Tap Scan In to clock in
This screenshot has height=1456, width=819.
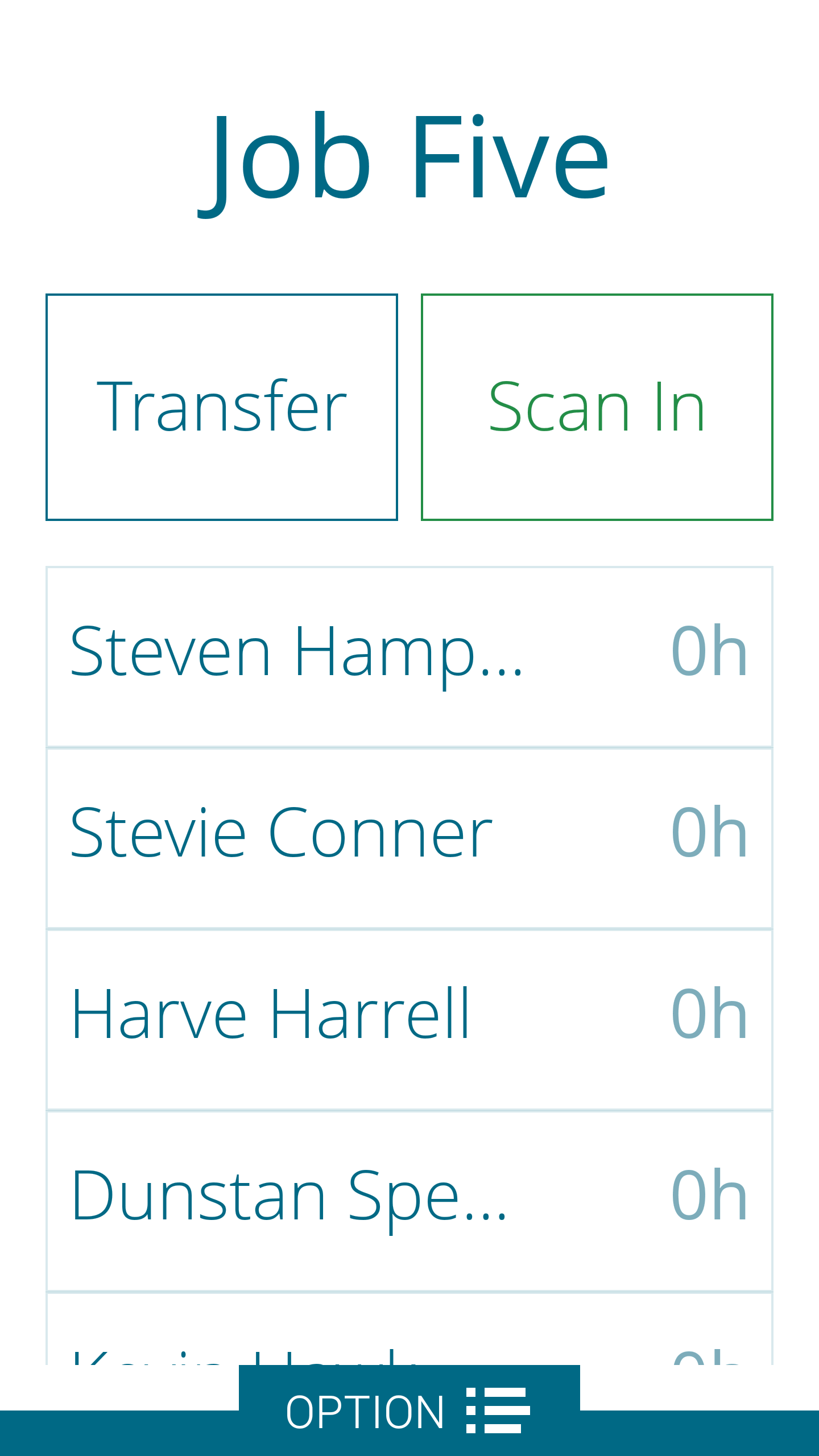[597, 407]
